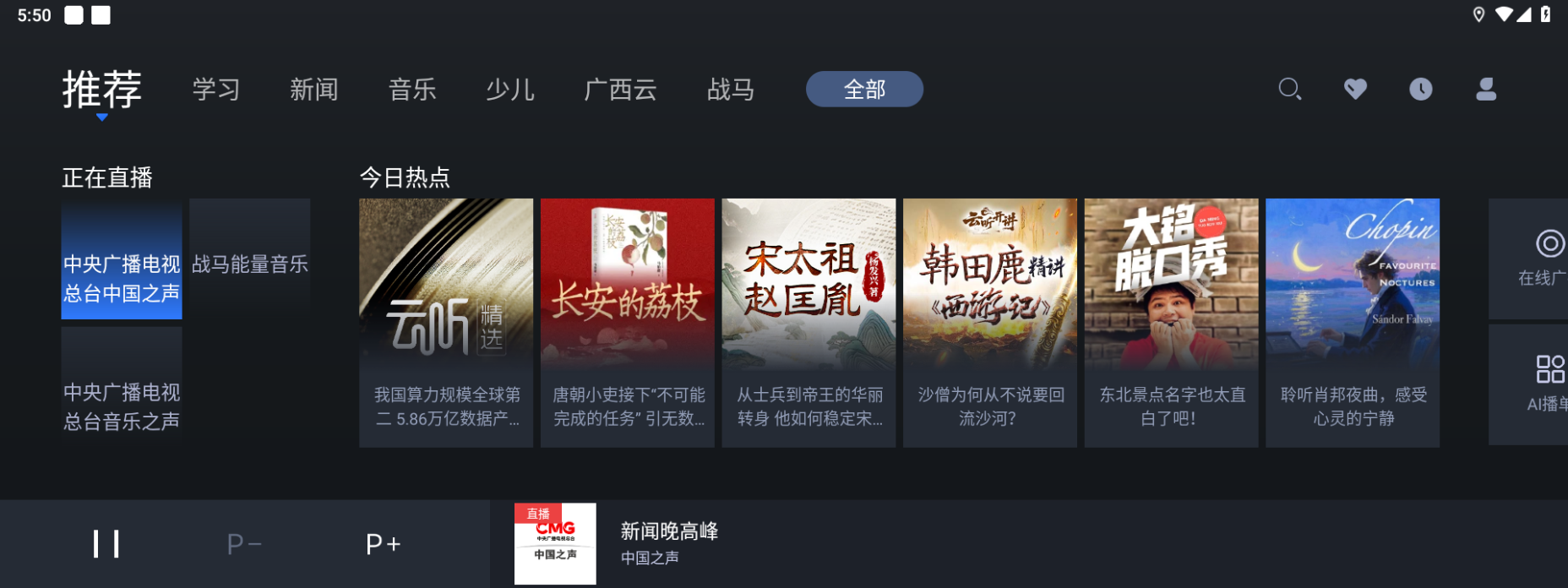The height and width of the screenshot is (588, 1568).
Task: Open the 大铝脱口秀 card
Action: tap(1171, 322)
